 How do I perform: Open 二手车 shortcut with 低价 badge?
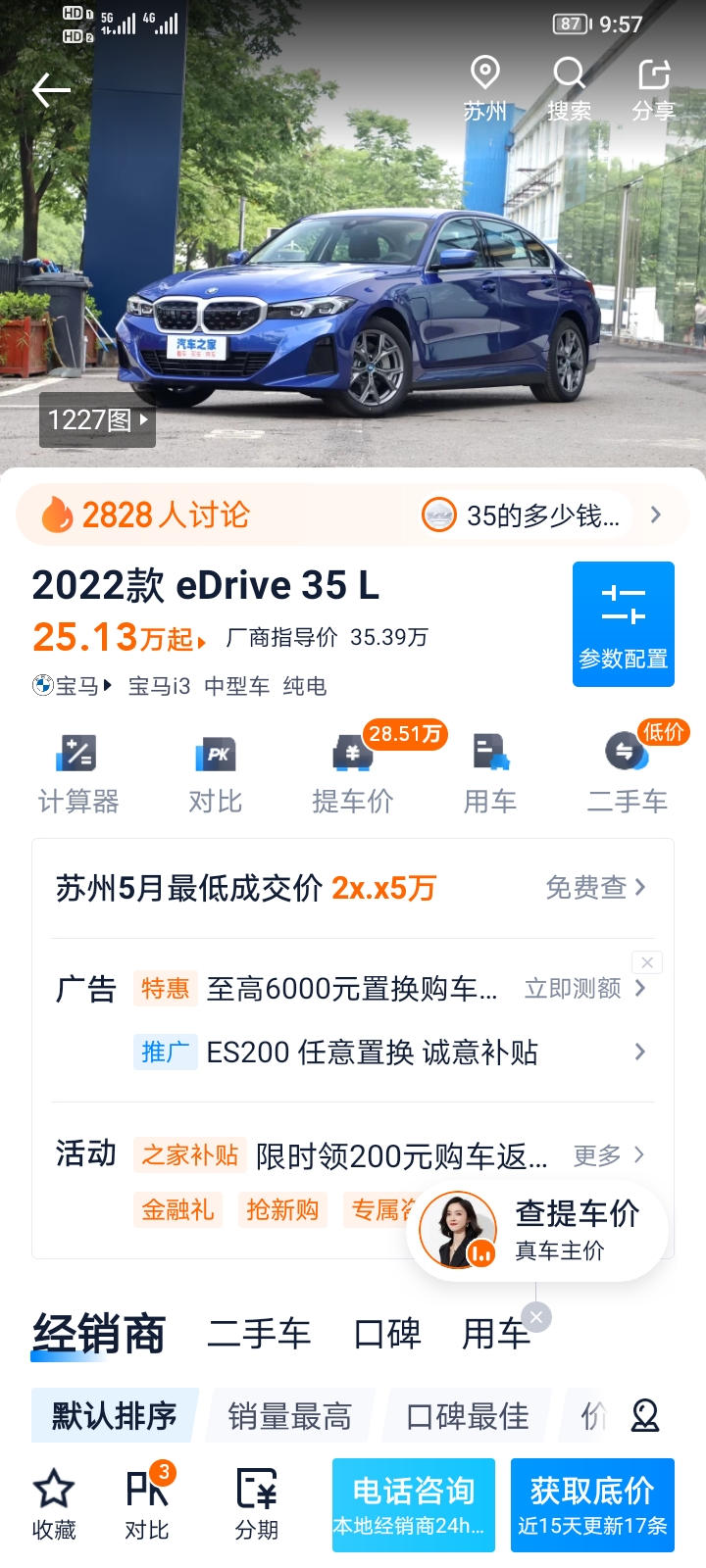(628, 774)
